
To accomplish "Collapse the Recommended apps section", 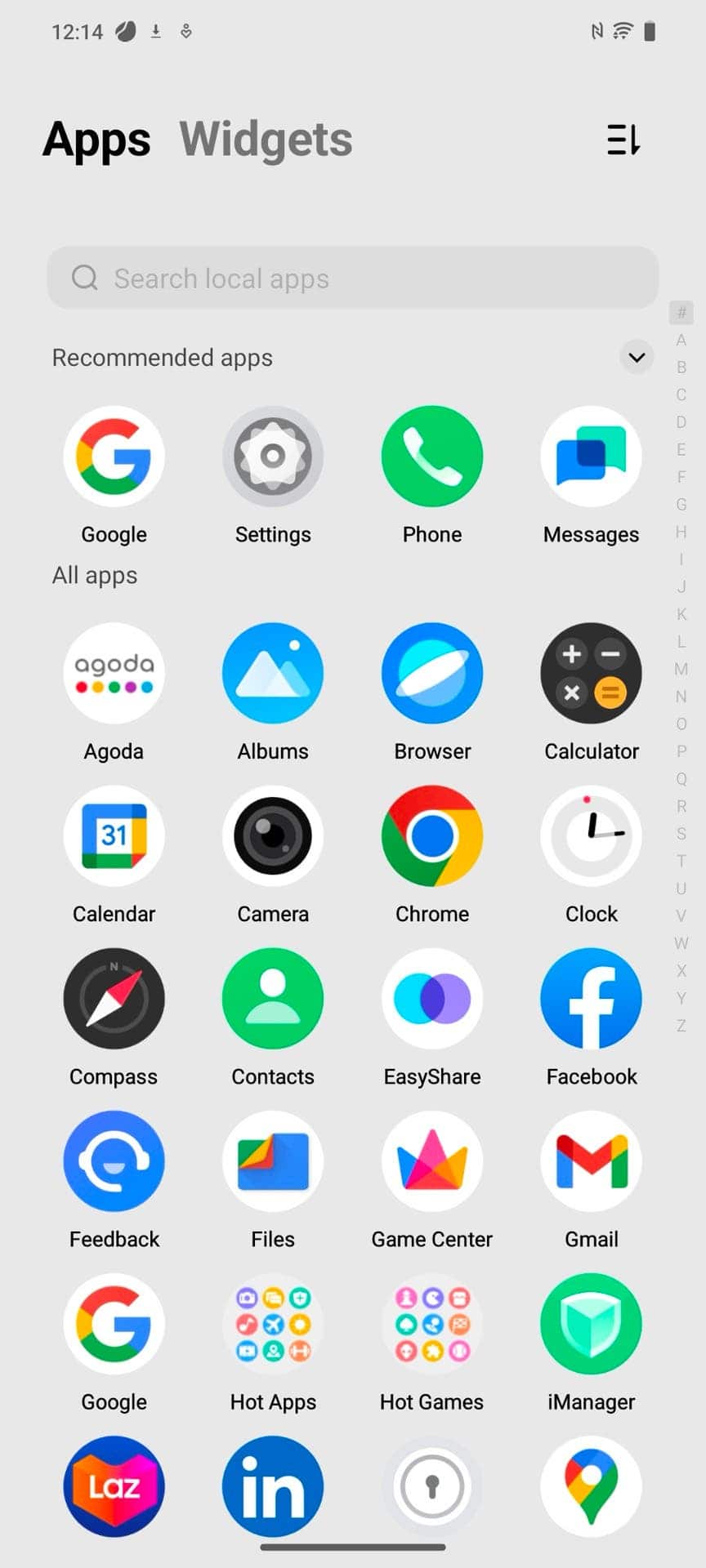I will (x=637, y=357).
